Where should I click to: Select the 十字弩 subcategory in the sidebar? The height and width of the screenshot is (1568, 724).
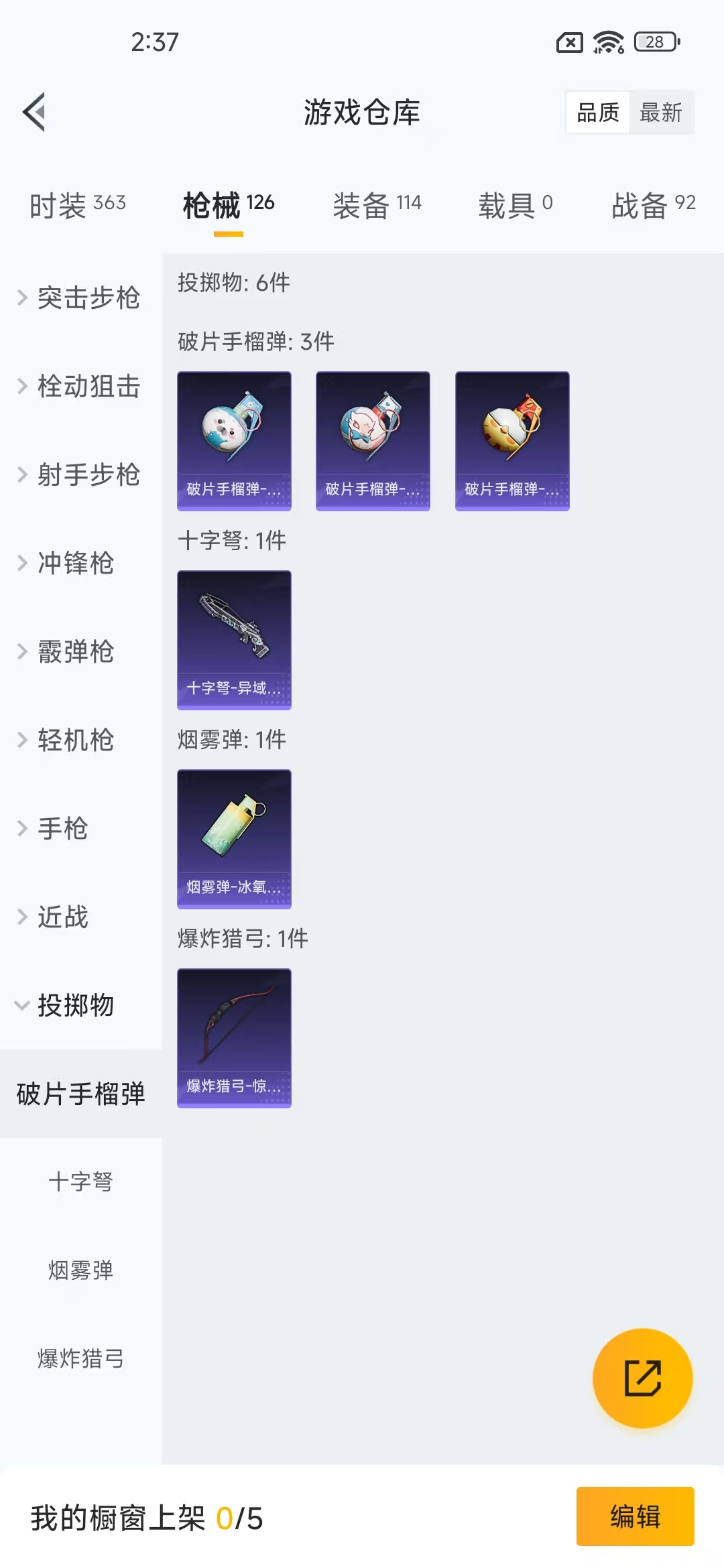click(80, 1181)
